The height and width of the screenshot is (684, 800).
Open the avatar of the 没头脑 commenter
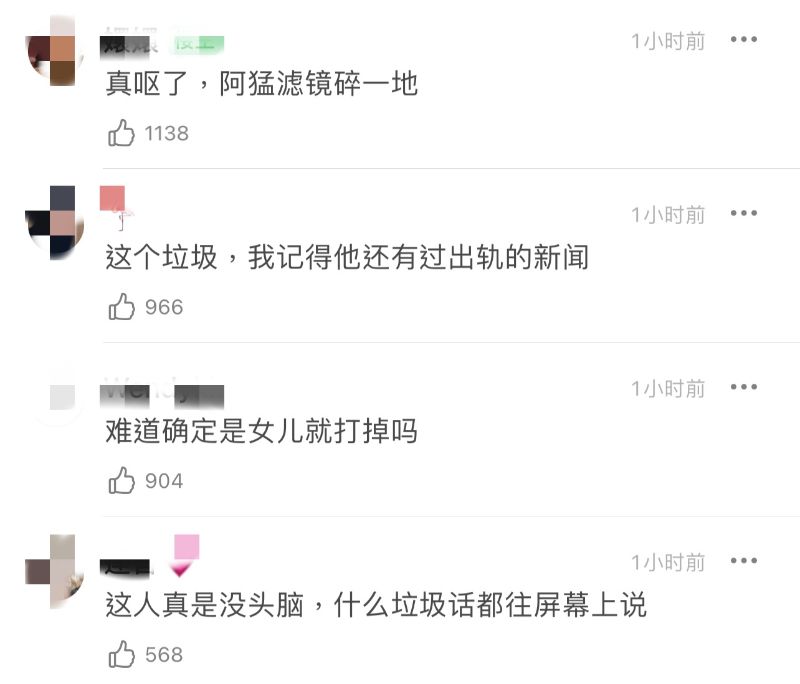[51, 572]
